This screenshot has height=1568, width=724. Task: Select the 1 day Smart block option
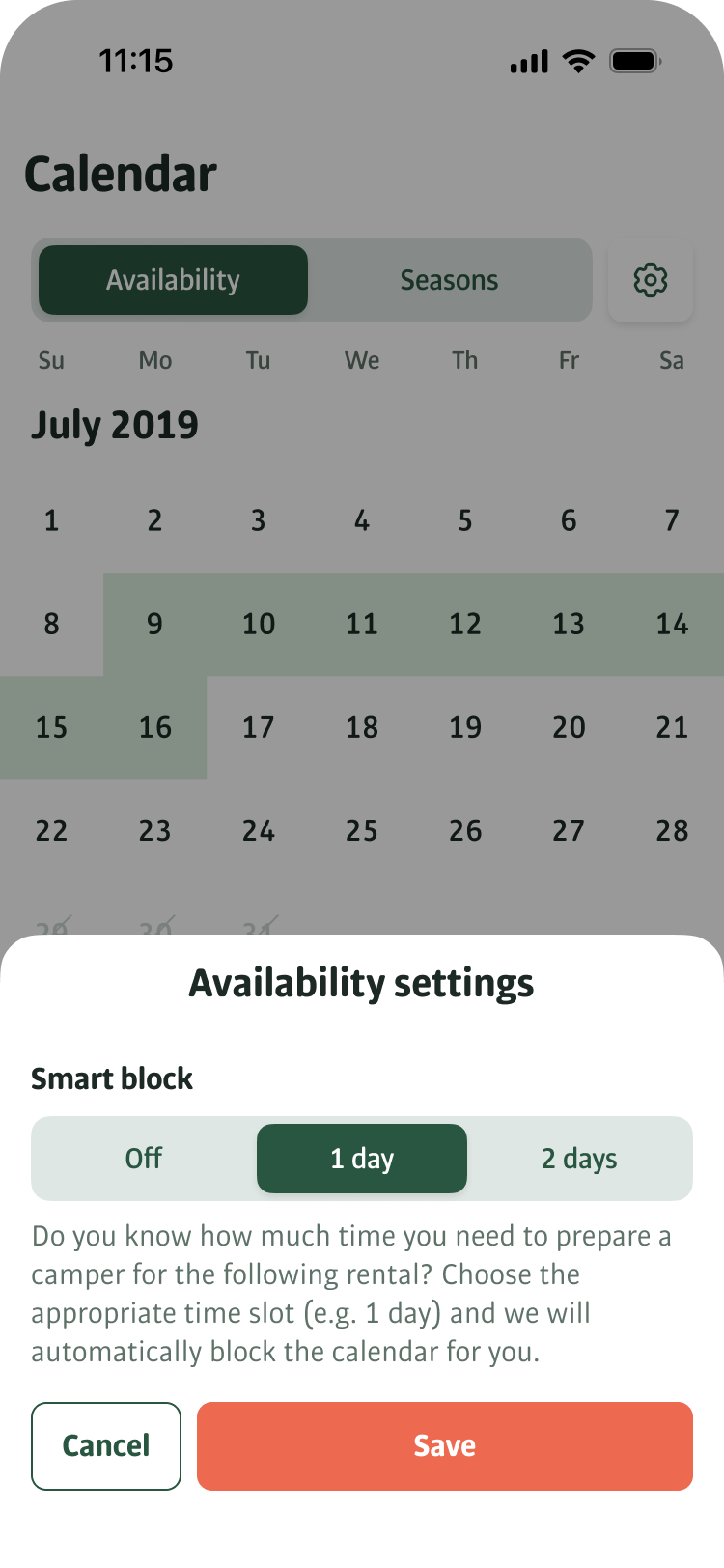362,1158
